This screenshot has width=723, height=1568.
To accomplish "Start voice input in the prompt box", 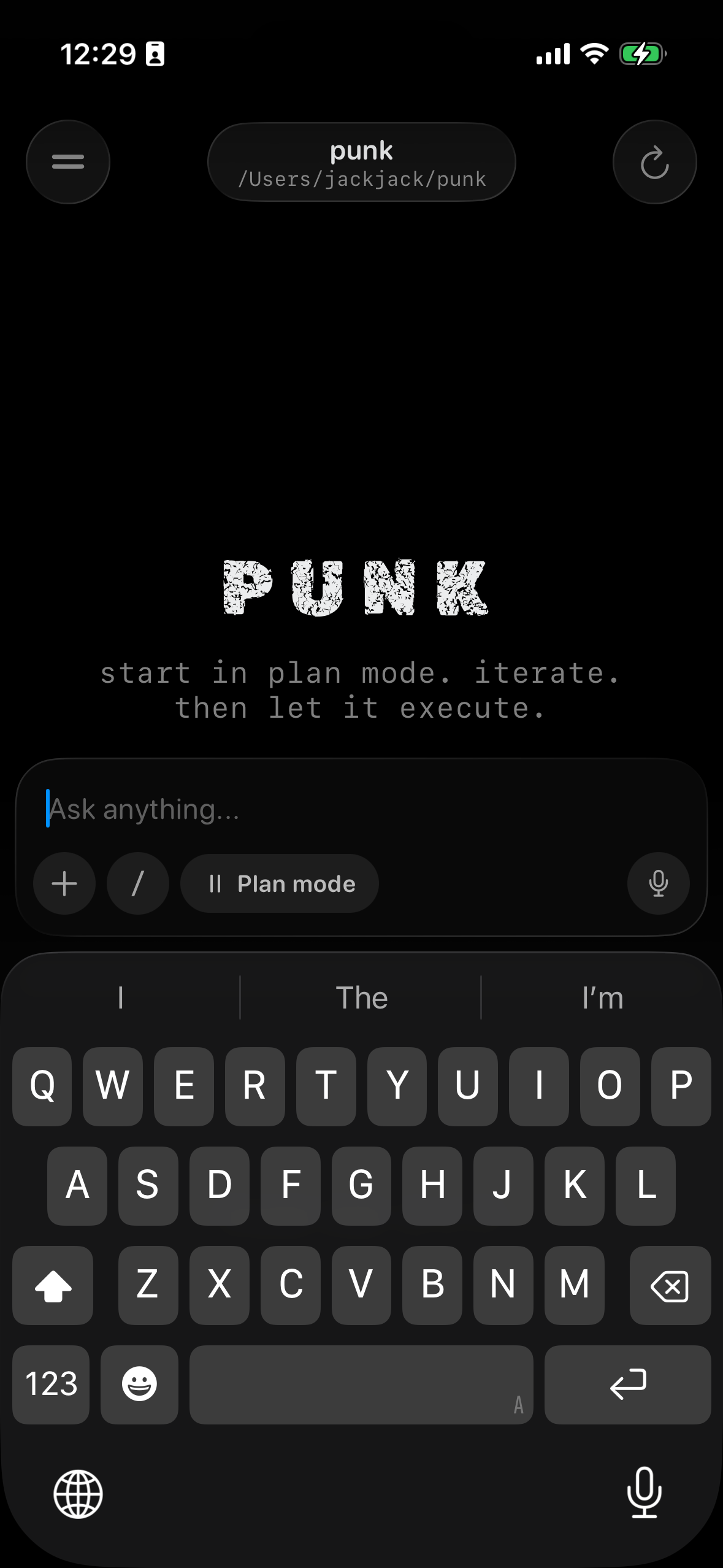I will point(658,883).
